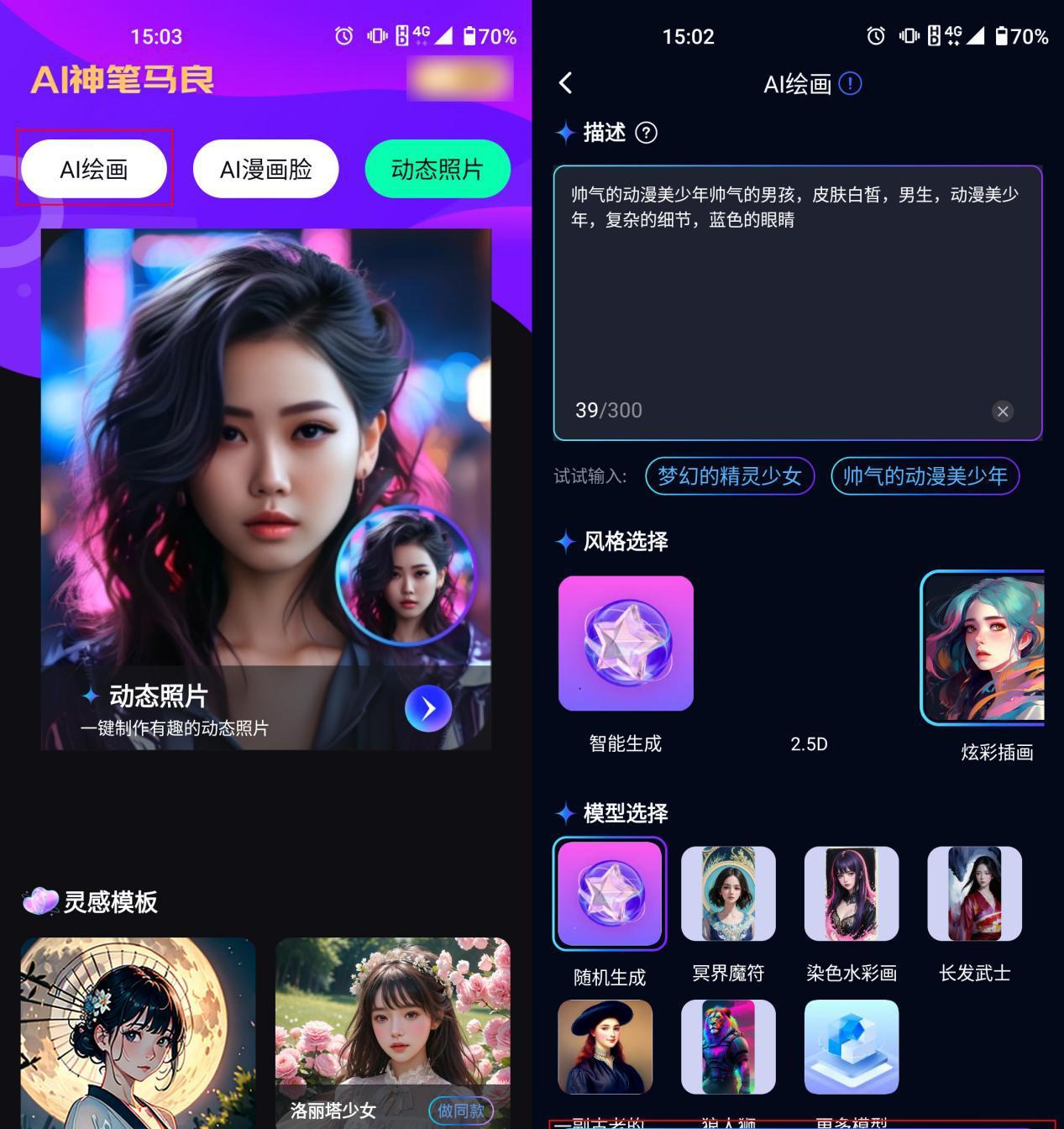Select the 智能生成 style
The width and height of the screenshot is (1064, 1129).
coord(626,643)
